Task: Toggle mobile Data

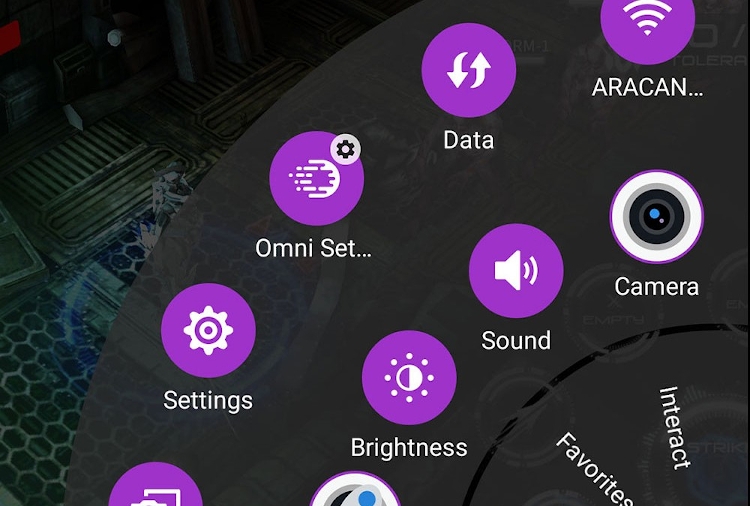Action: point(469,70)
